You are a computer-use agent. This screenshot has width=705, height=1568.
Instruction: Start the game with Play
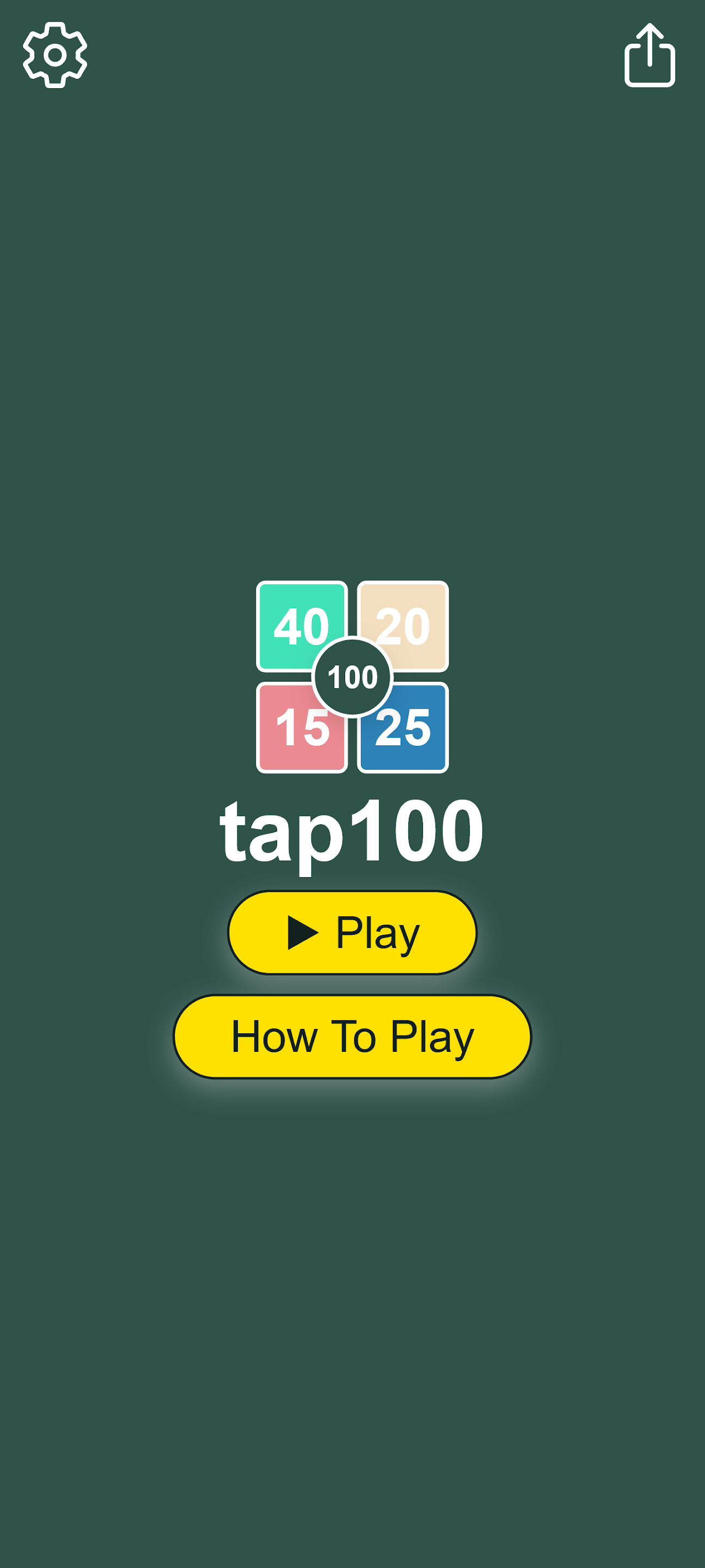352,933
